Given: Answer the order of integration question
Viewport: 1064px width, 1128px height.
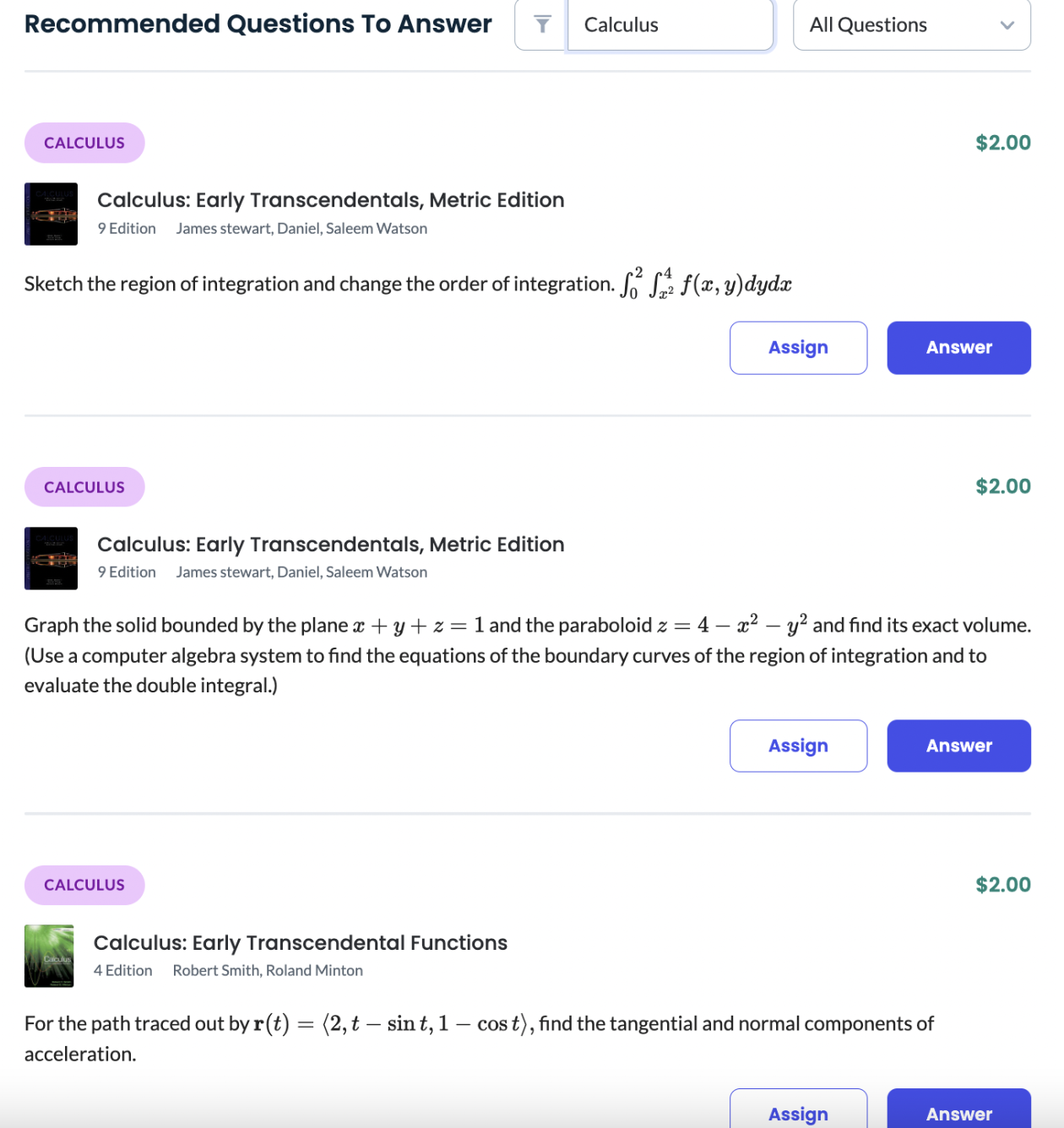Looking at the screenshot, I should (958, 348).
